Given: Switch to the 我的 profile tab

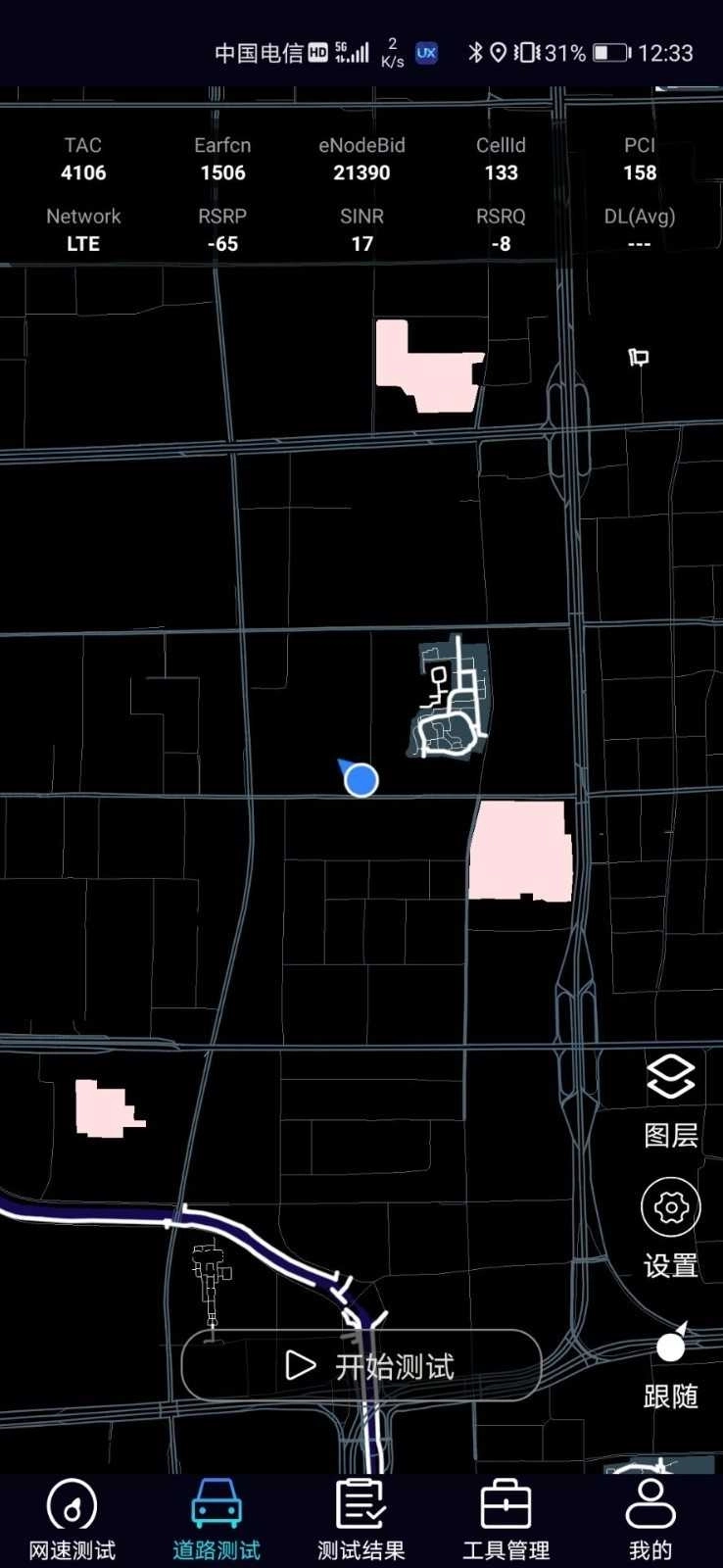Looking at the screenshot, I should (x=651, y=1520).
